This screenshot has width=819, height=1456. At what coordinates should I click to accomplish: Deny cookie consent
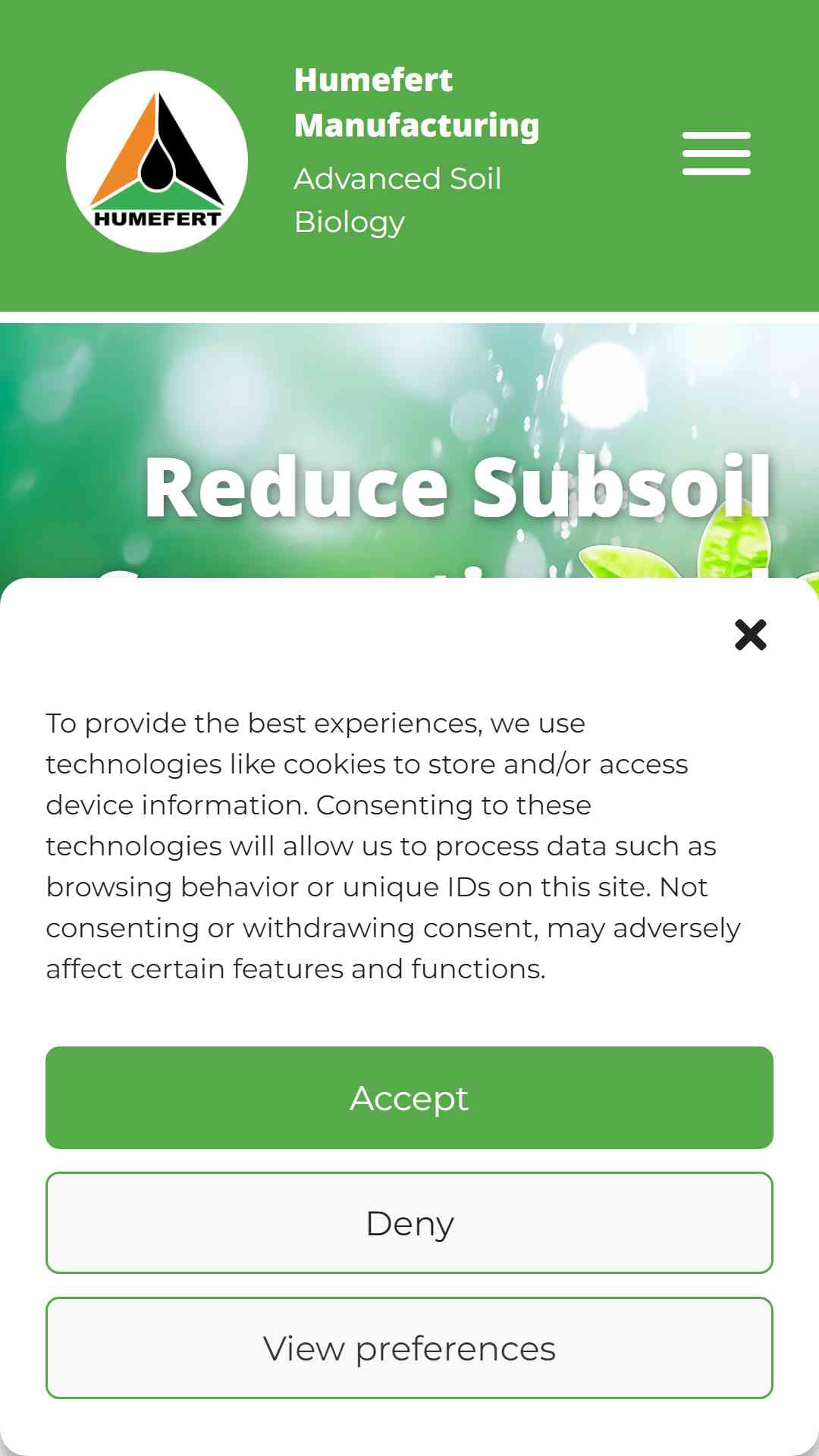pyautogui.click(x=409, y=1222)
